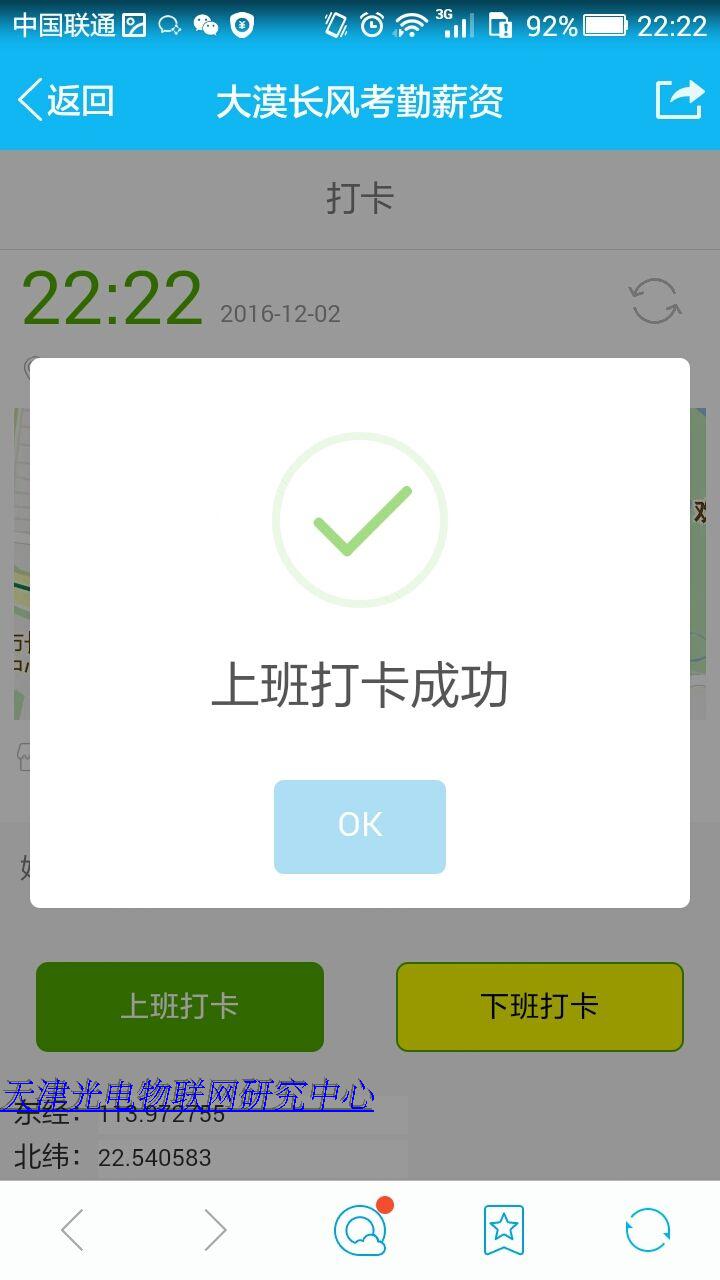Open the browser menu icon with red notification dot
Image resolution: width=720 pixels, height=1280 pixels.
[360, 1230]
